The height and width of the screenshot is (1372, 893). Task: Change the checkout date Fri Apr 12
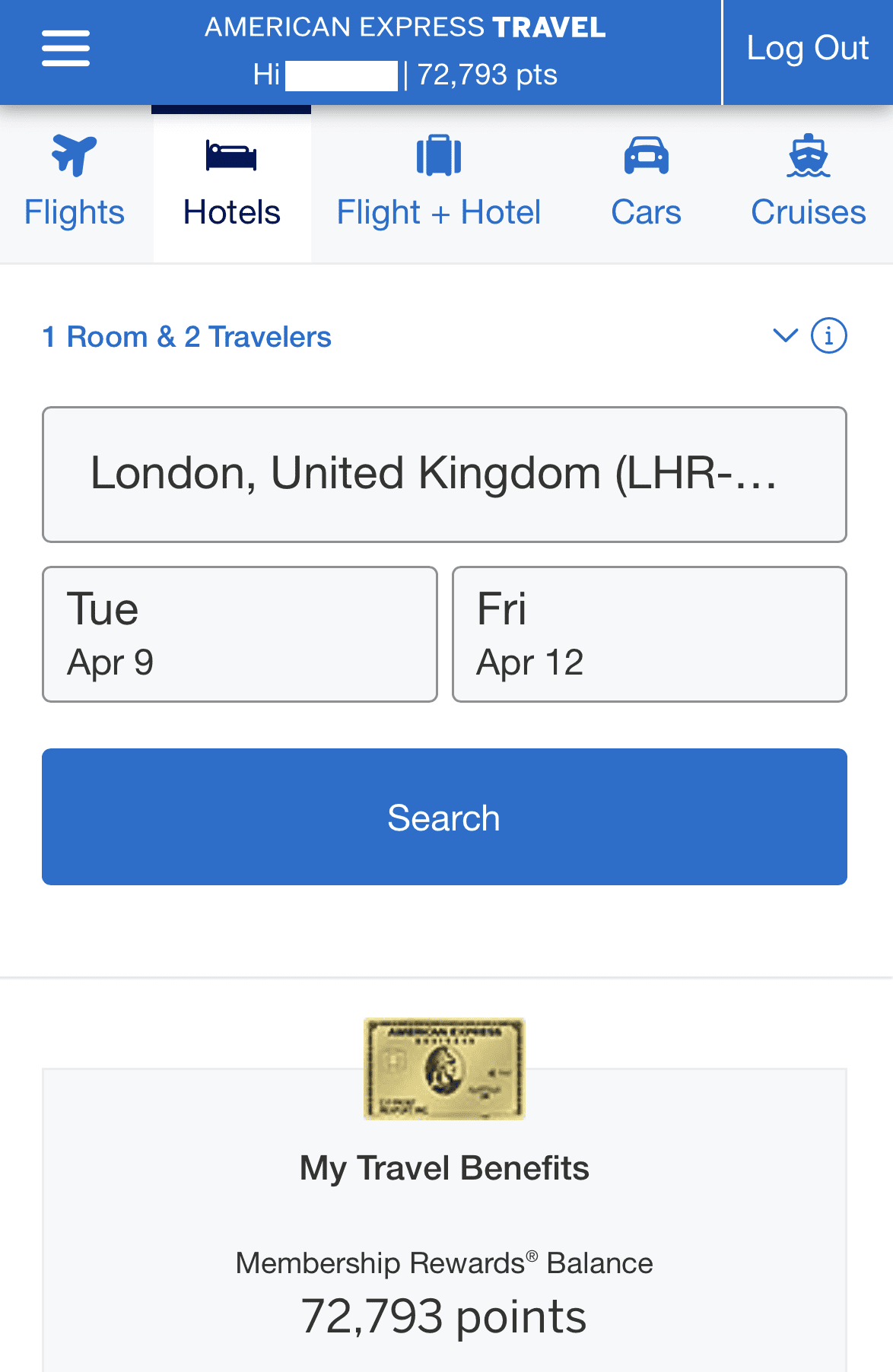649,634
